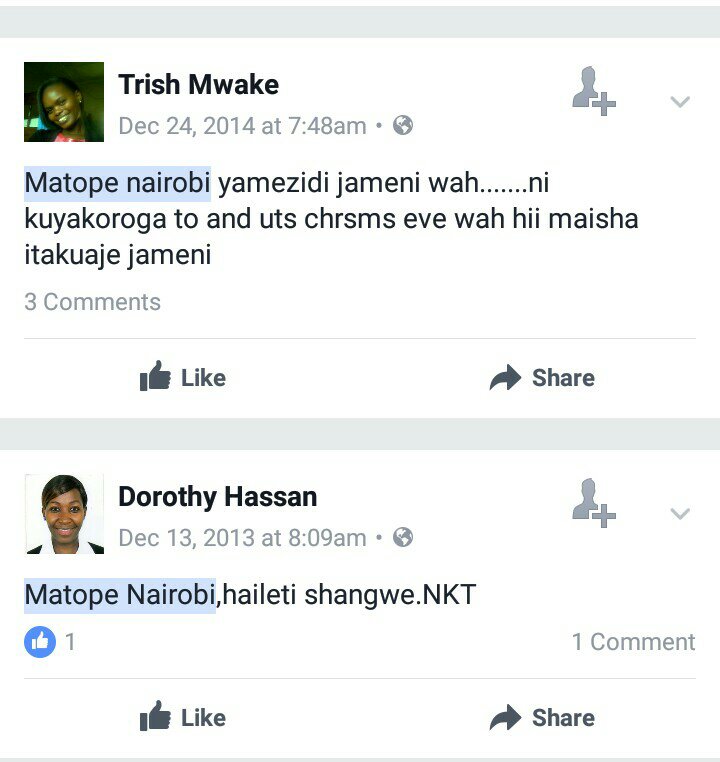See who liked Dorothy Hassan's post
The width and height of the screenshot is (720, 762).
coord(50,642)
